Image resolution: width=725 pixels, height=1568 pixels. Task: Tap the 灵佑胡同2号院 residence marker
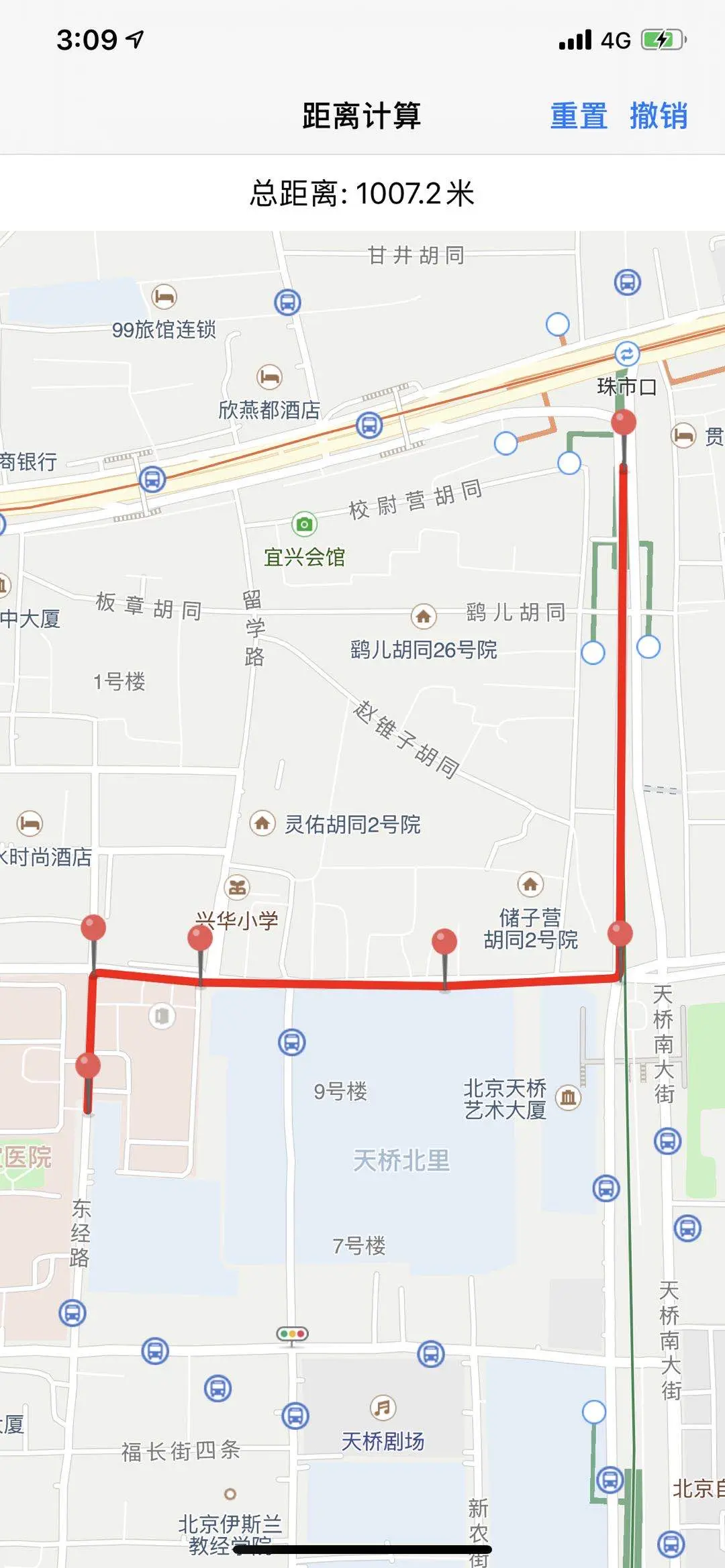coord(262,823)
